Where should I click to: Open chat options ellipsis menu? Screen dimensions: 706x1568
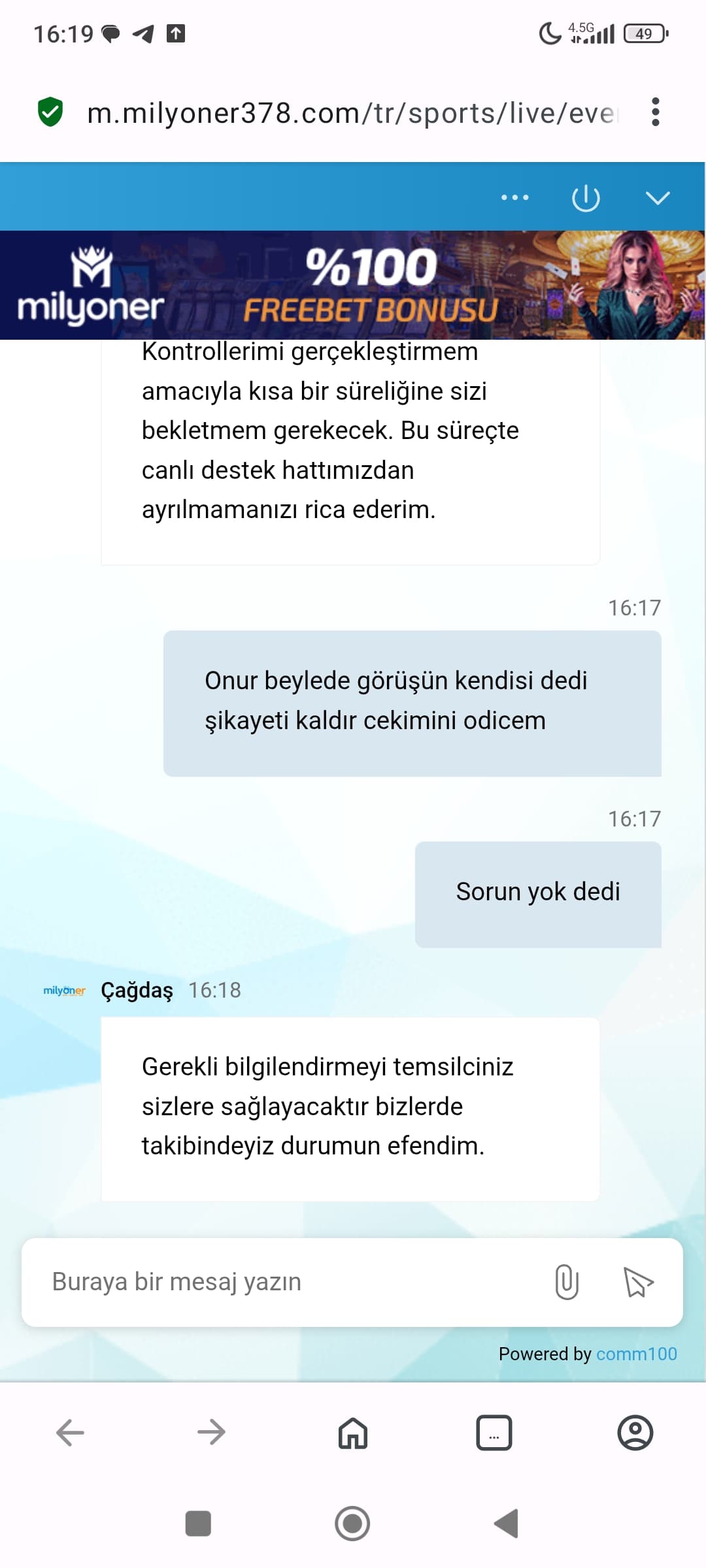point(514,197)
